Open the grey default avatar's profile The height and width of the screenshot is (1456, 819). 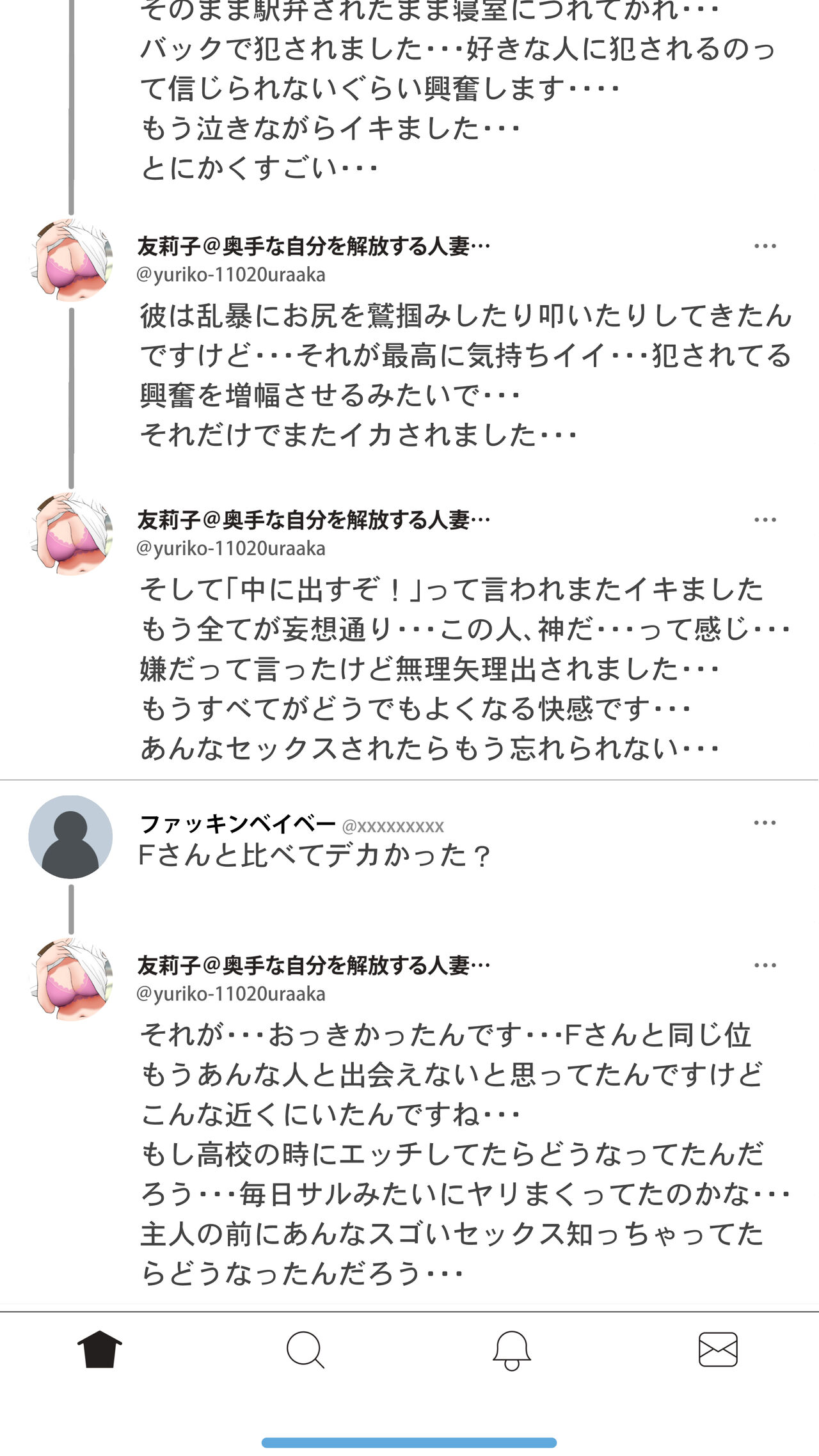coord(70,837)
